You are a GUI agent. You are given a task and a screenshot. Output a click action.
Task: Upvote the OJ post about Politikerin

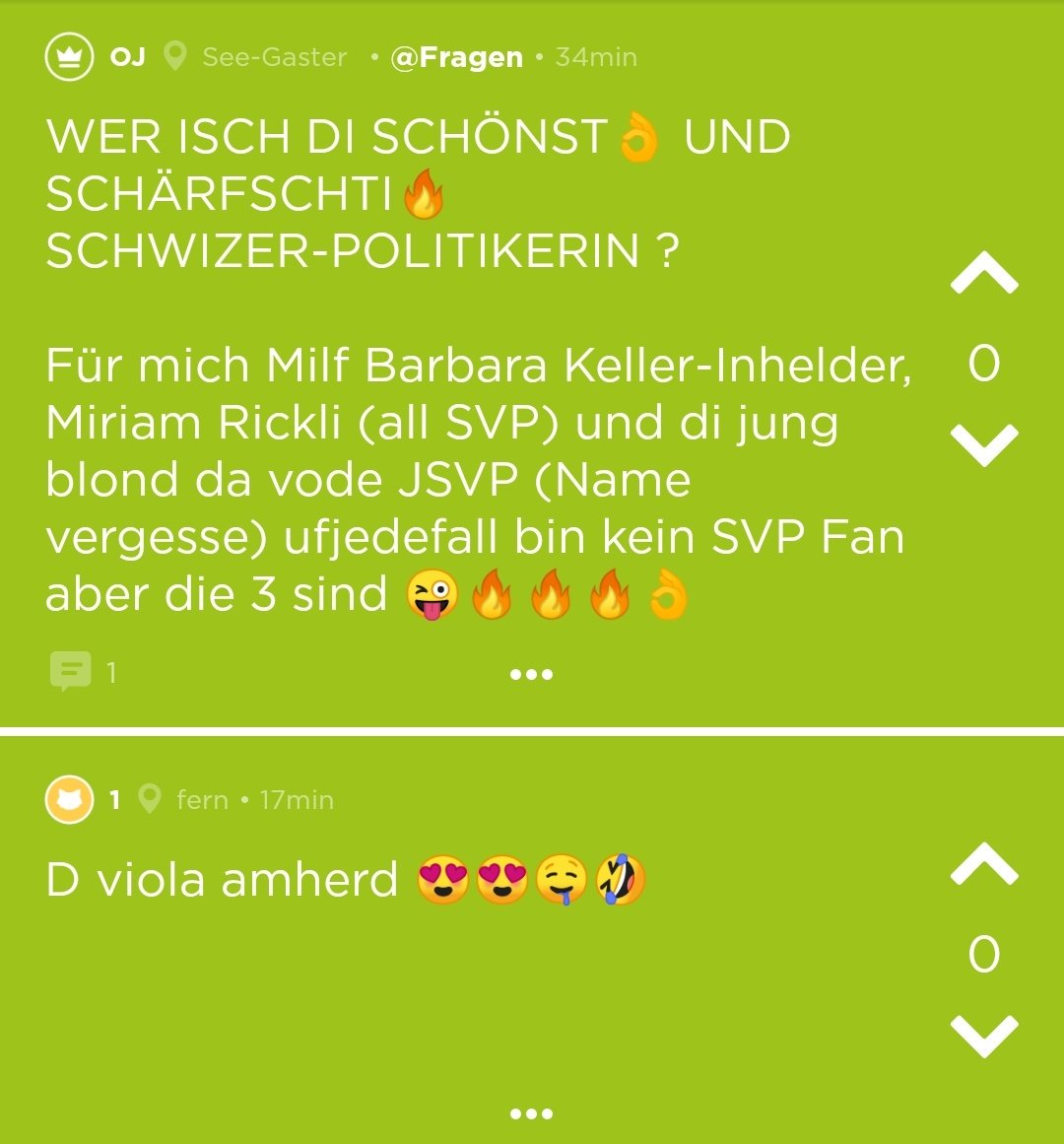pyautogui.click(x=984, y=273)
